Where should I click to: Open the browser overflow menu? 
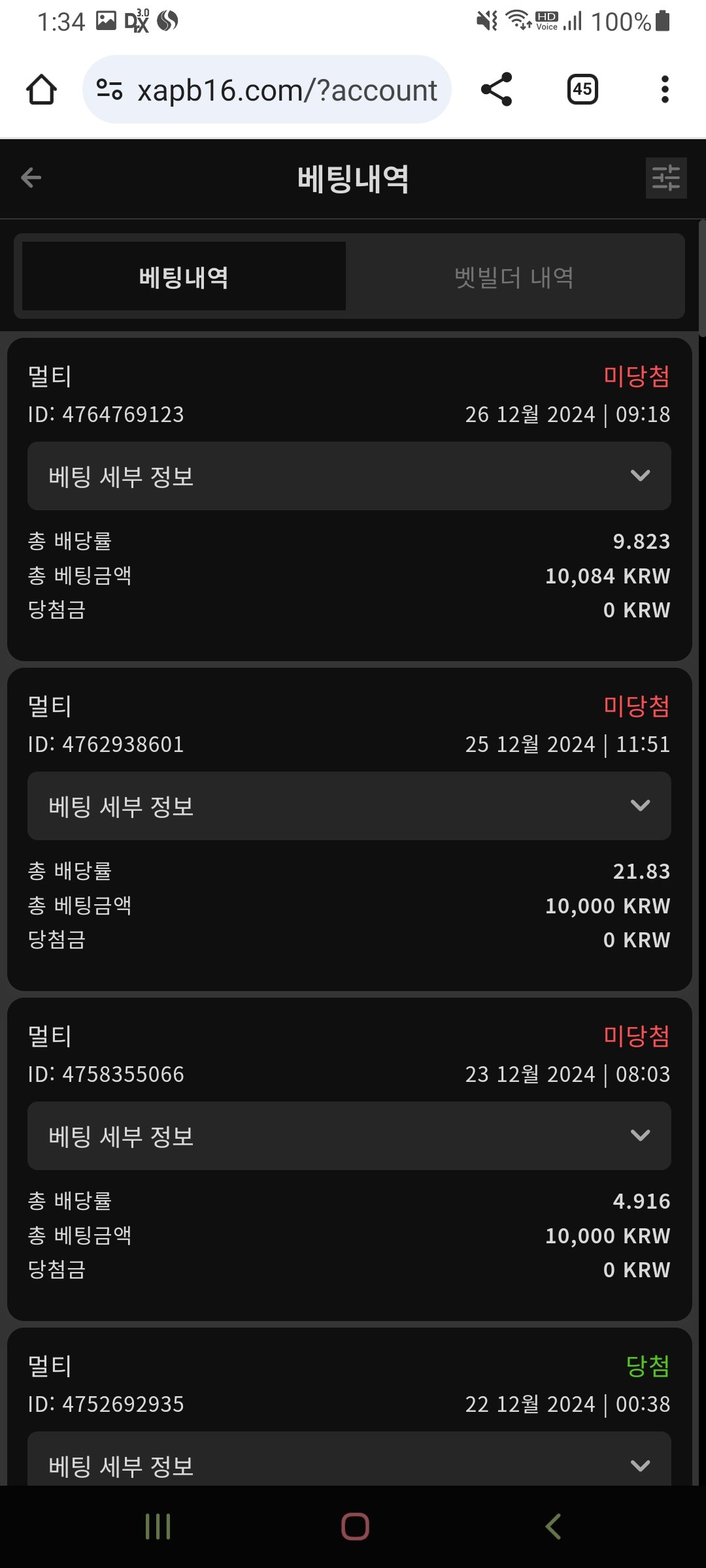(665, 90)
